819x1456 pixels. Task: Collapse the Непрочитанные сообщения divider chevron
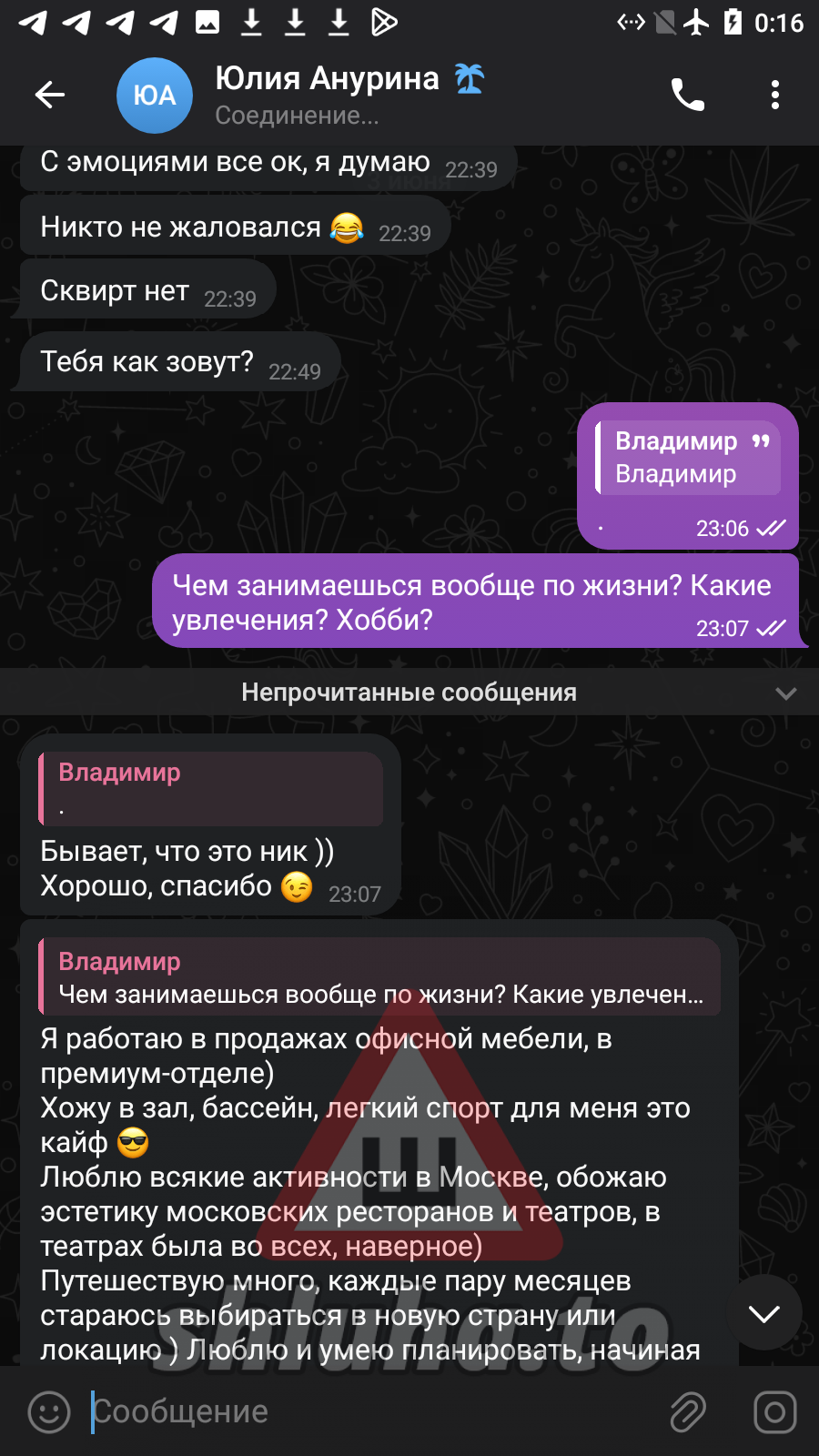tap(786, 693)
